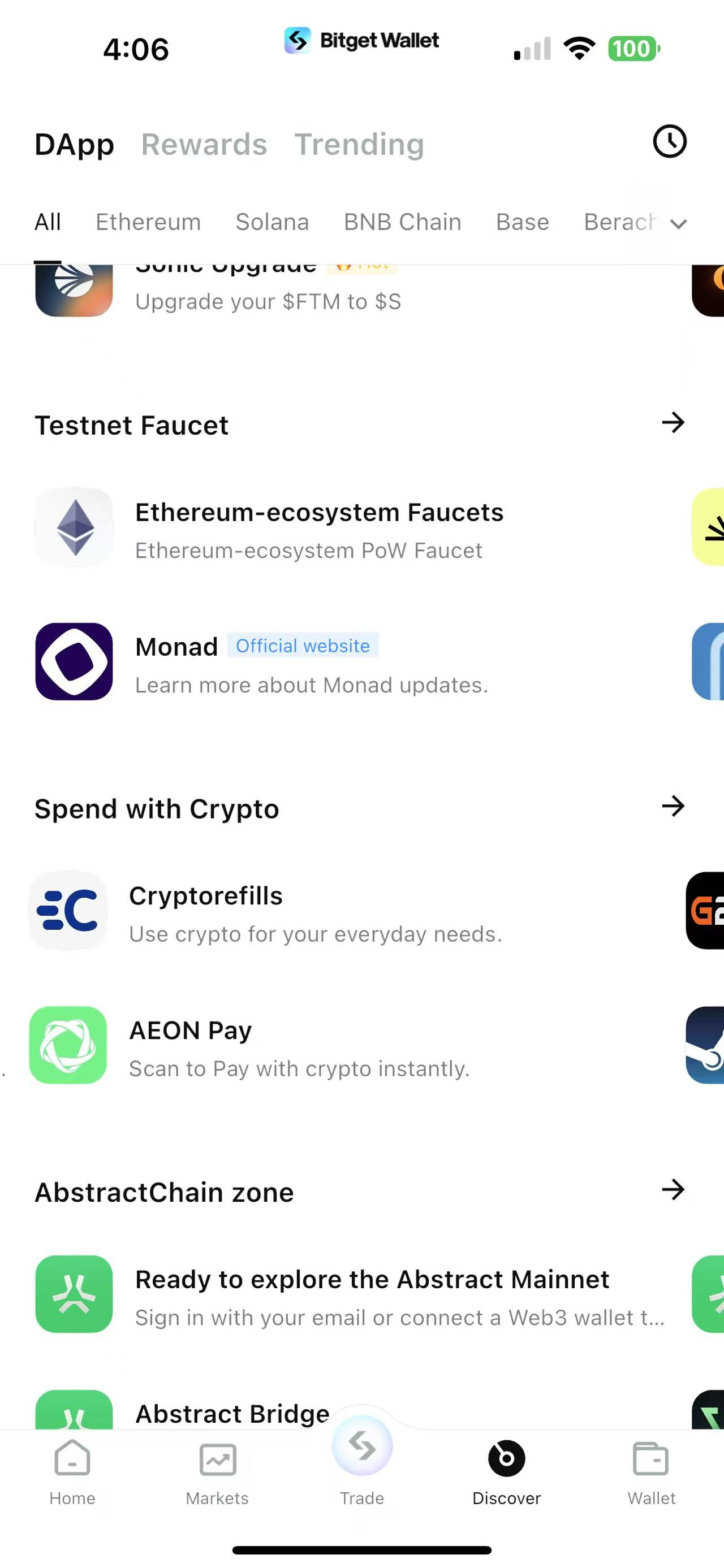The width and height of the screenshot is (724, 1568).
Task: Switch to the Trending tab
Action: click(x=359, y=145)
